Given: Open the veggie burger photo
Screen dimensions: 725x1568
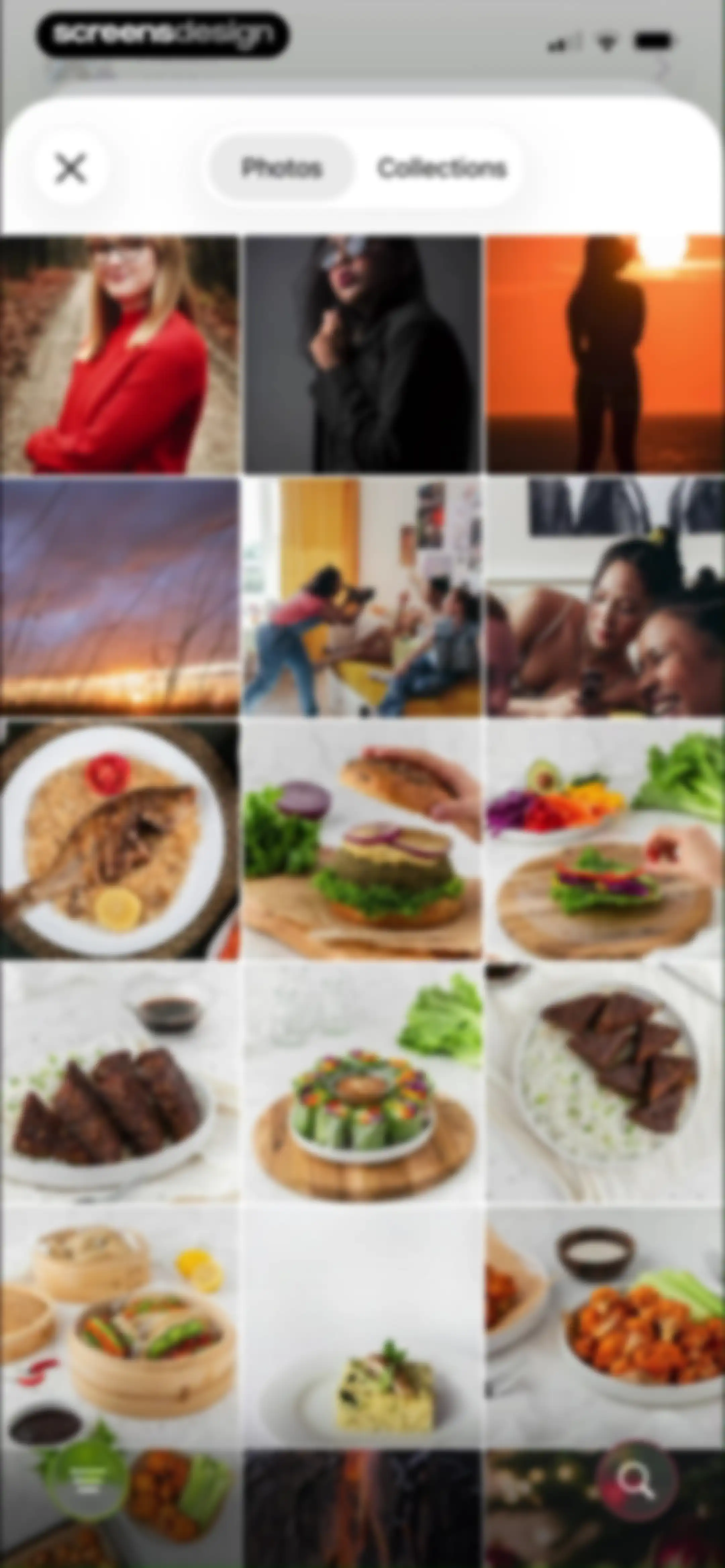Looking at the screenshot, I should tap(363, 840).
